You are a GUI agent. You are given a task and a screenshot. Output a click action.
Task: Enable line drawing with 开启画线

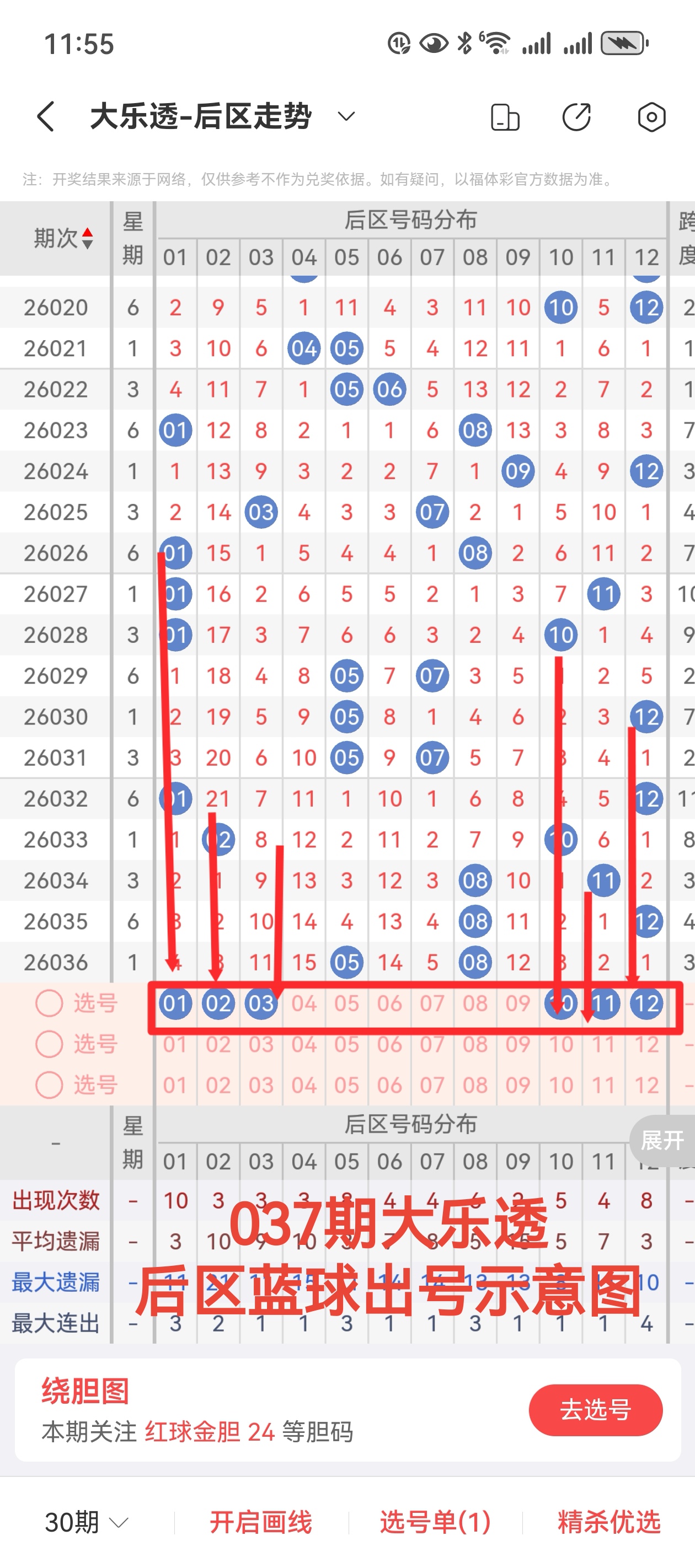pos(261,1522)
